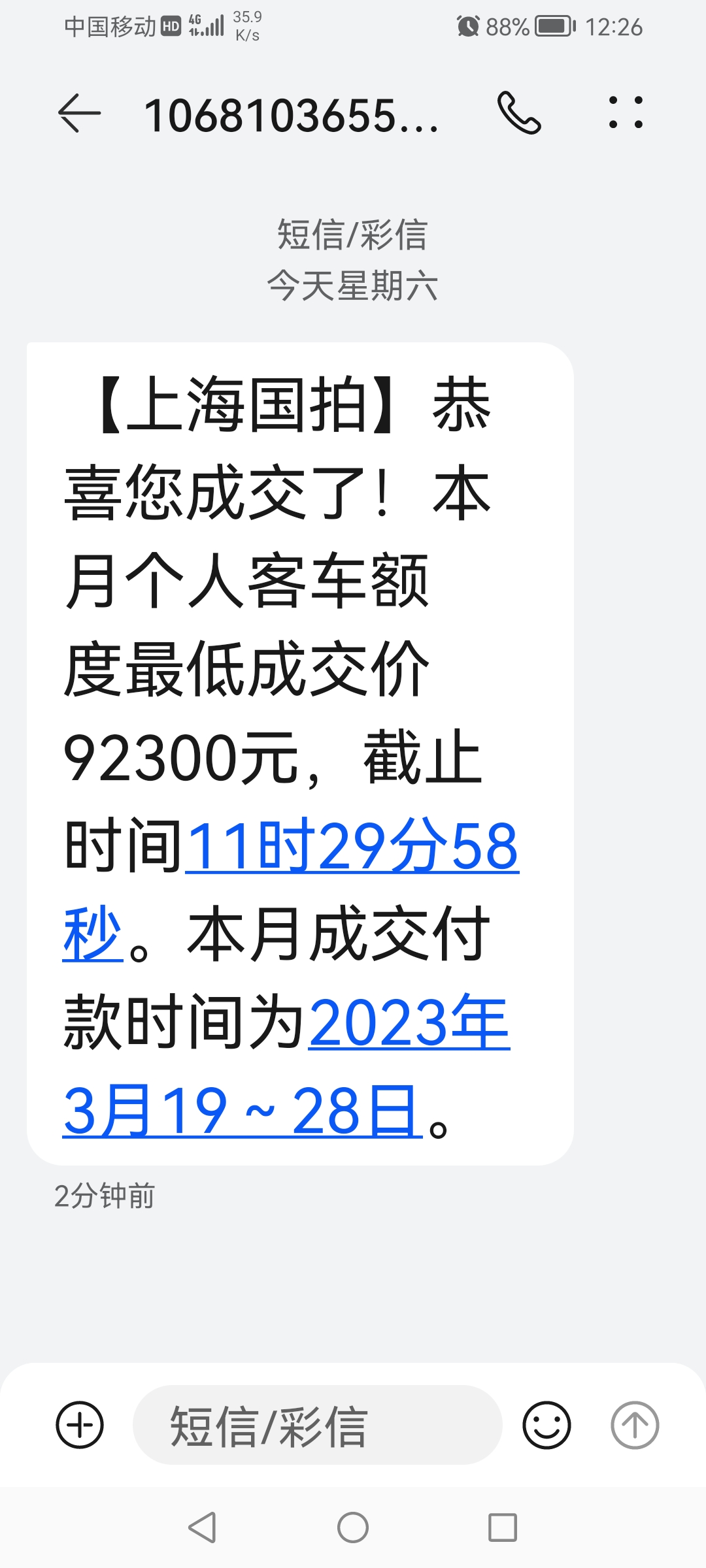The height and width of the screenshot is (1568, 706).
Task: Focus the 短信/彩信 message input field
Action: pos(318,1425)
